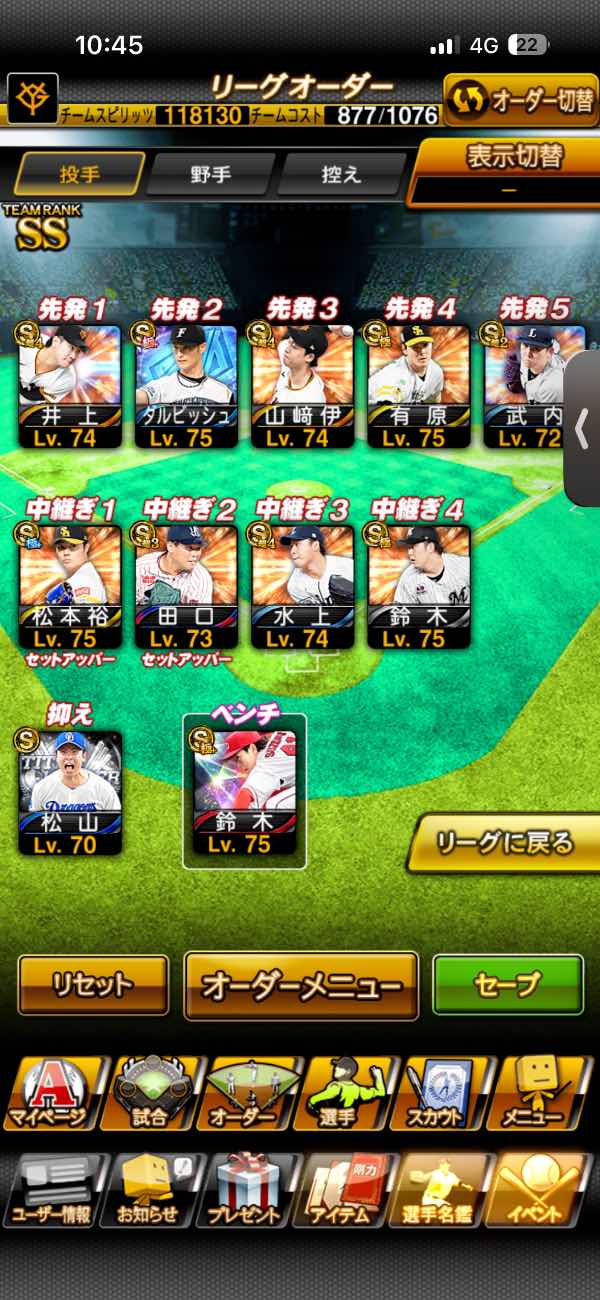Open the オーダーメニュー
600x1300 pixels.
301,986
